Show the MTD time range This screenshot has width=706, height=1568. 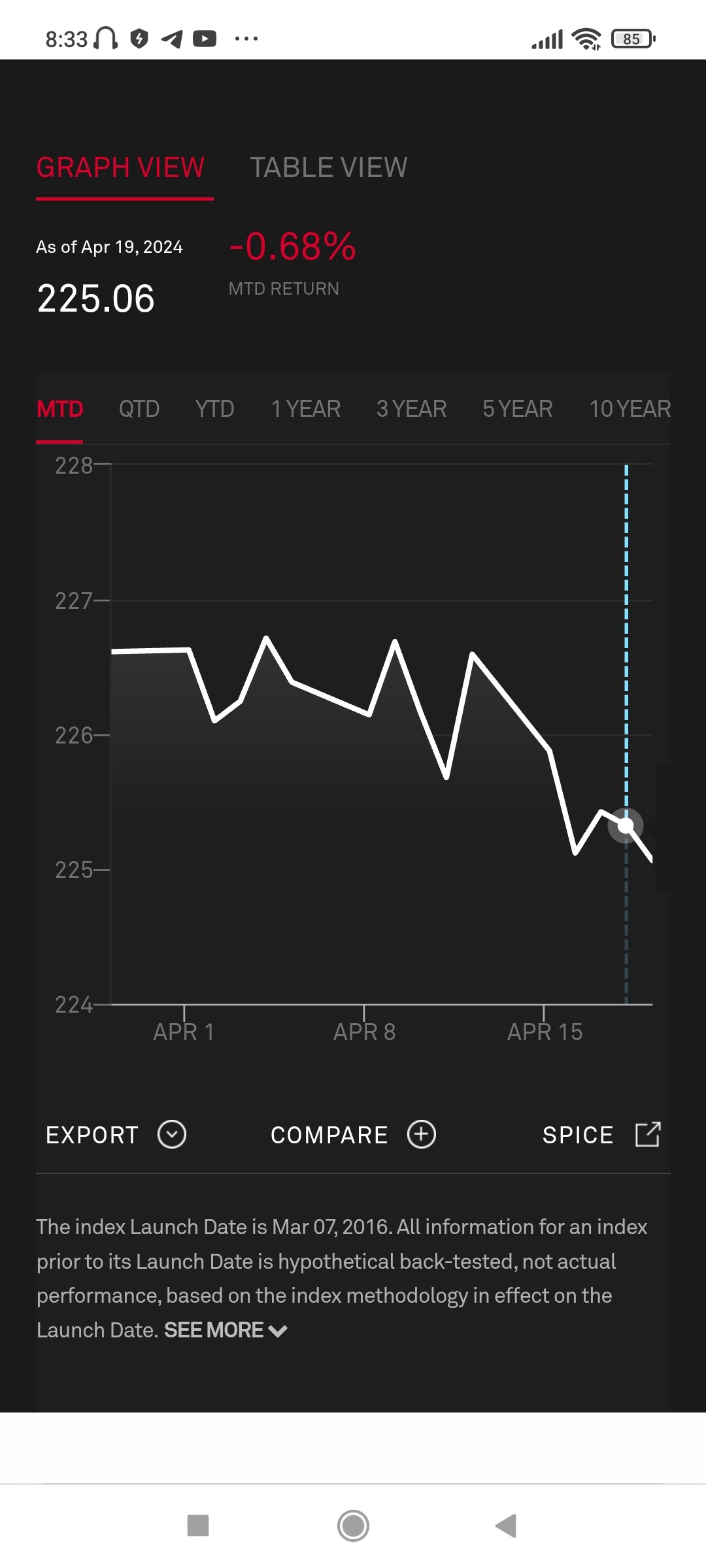(59, 409)
